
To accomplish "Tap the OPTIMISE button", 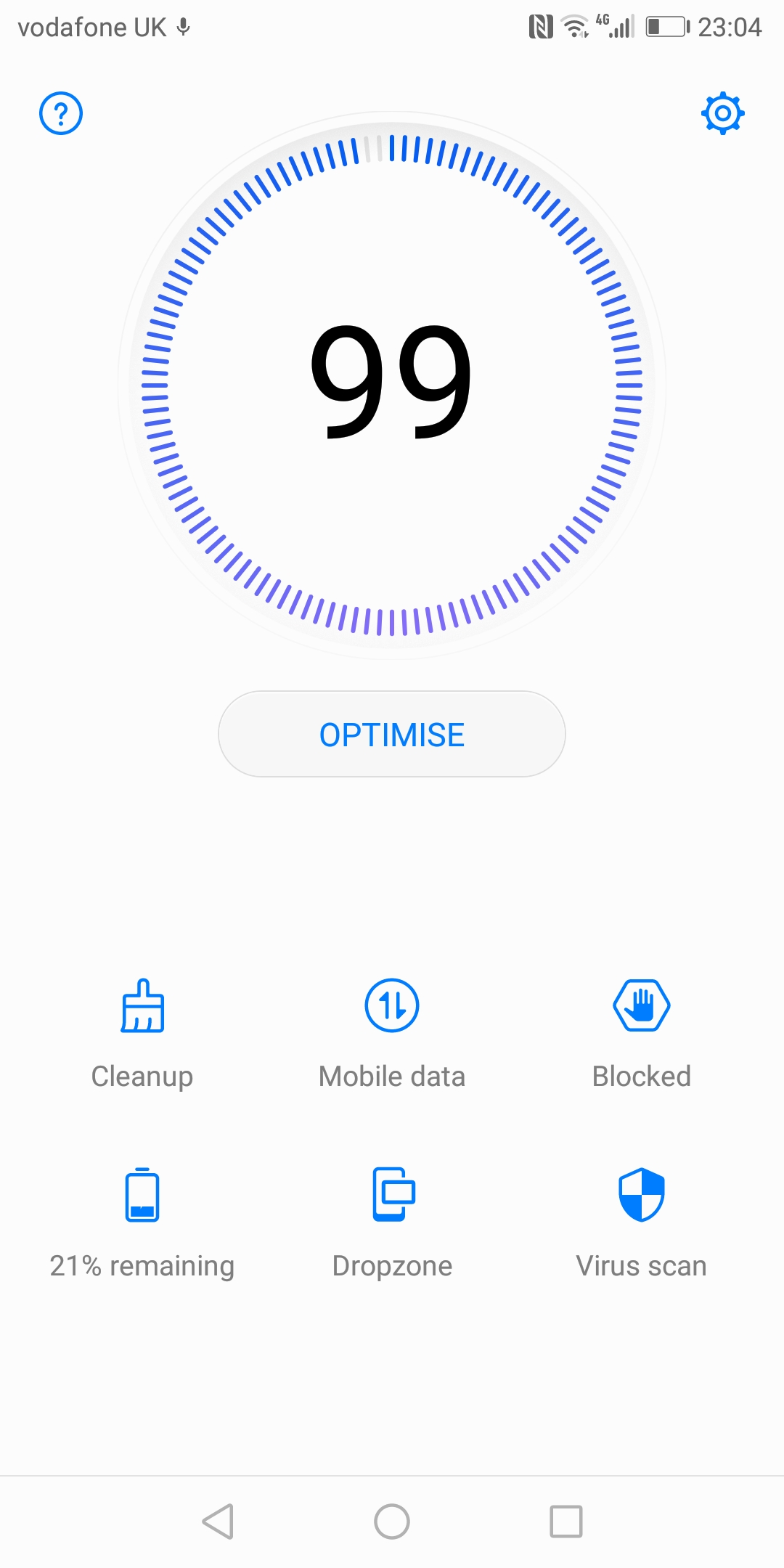I will 392,734.
